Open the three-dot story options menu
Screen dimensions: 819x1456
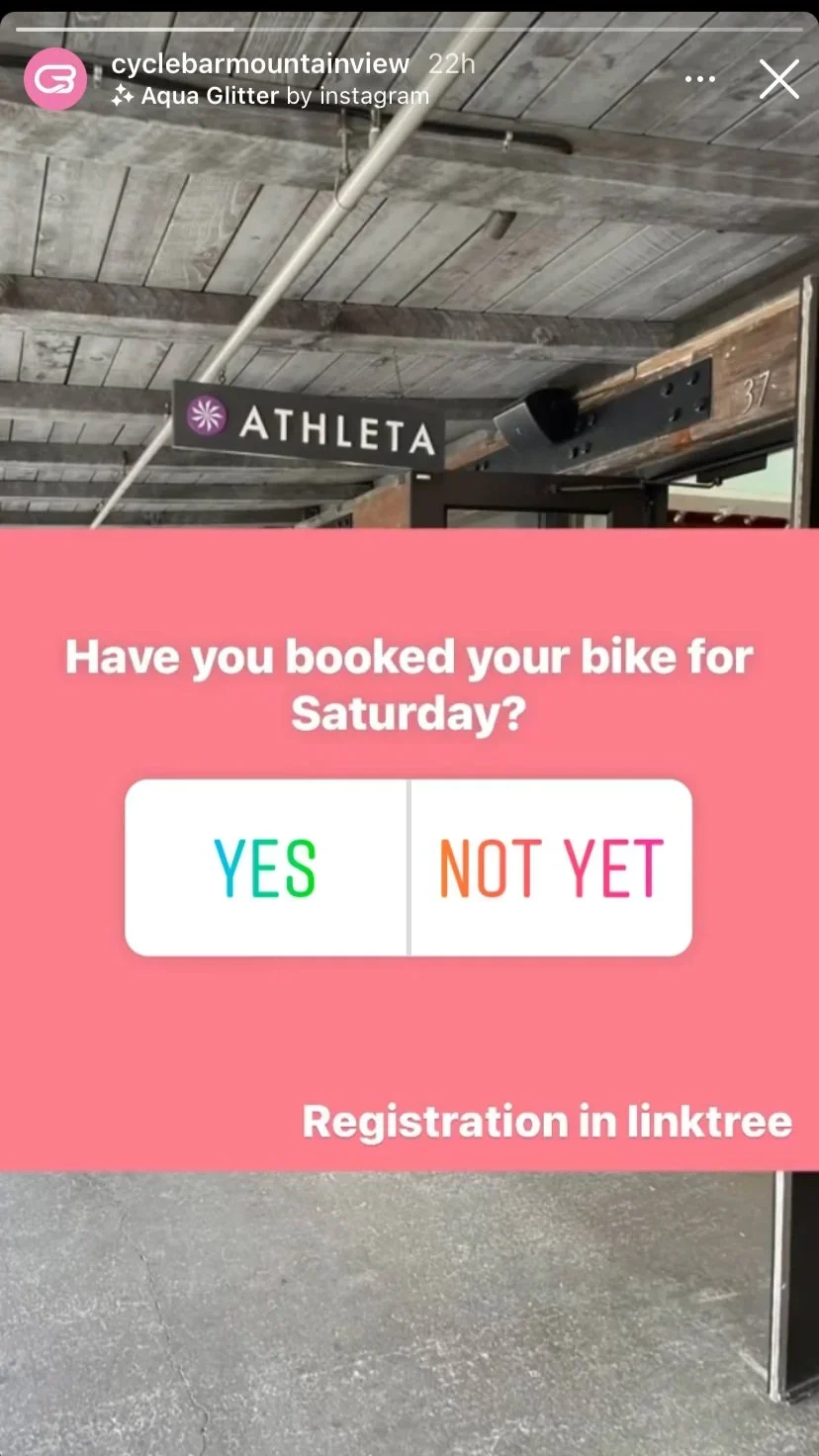700,79
